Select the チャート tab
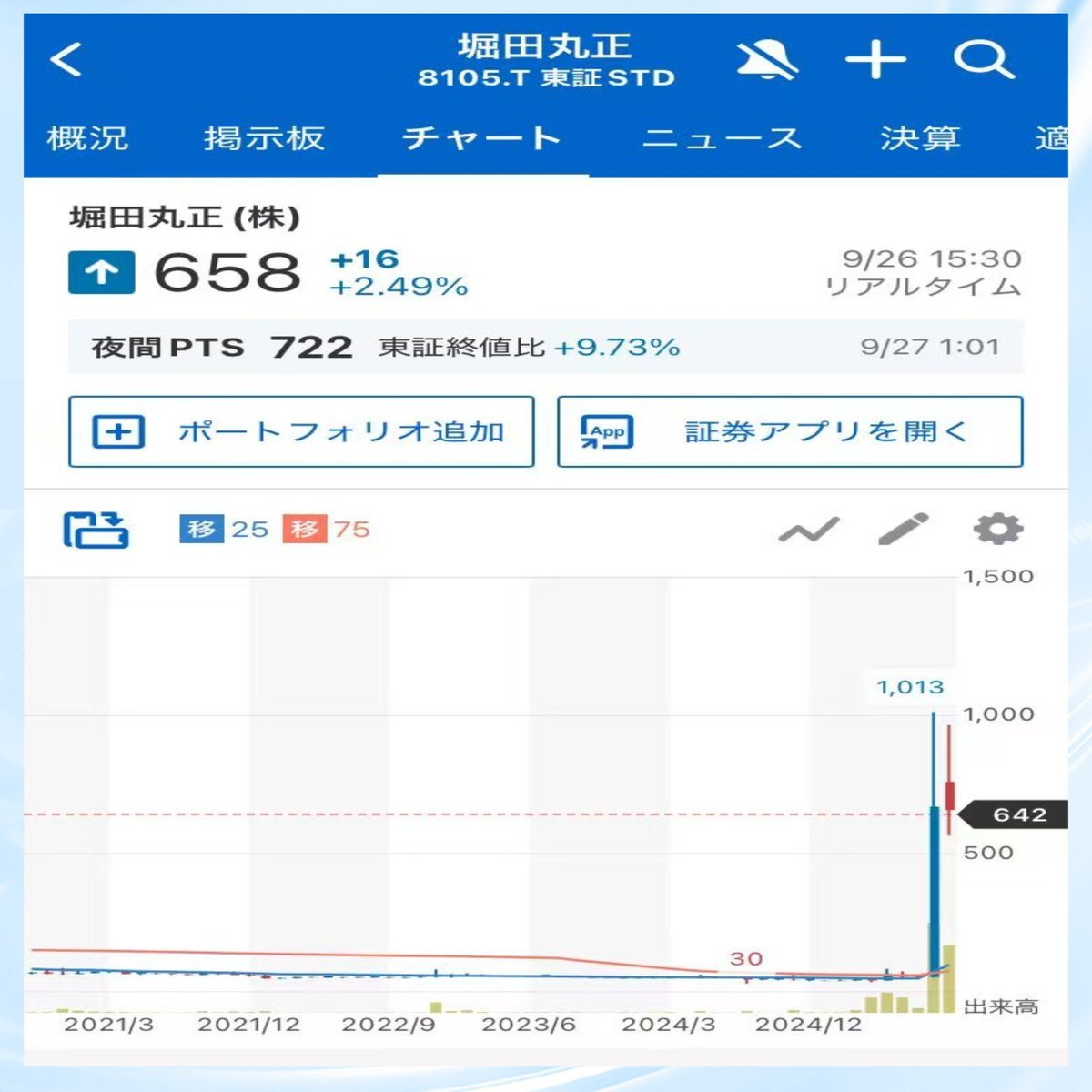This screenshot has height=1092, width=1092. pyautogui.click(x=481, y=138)
